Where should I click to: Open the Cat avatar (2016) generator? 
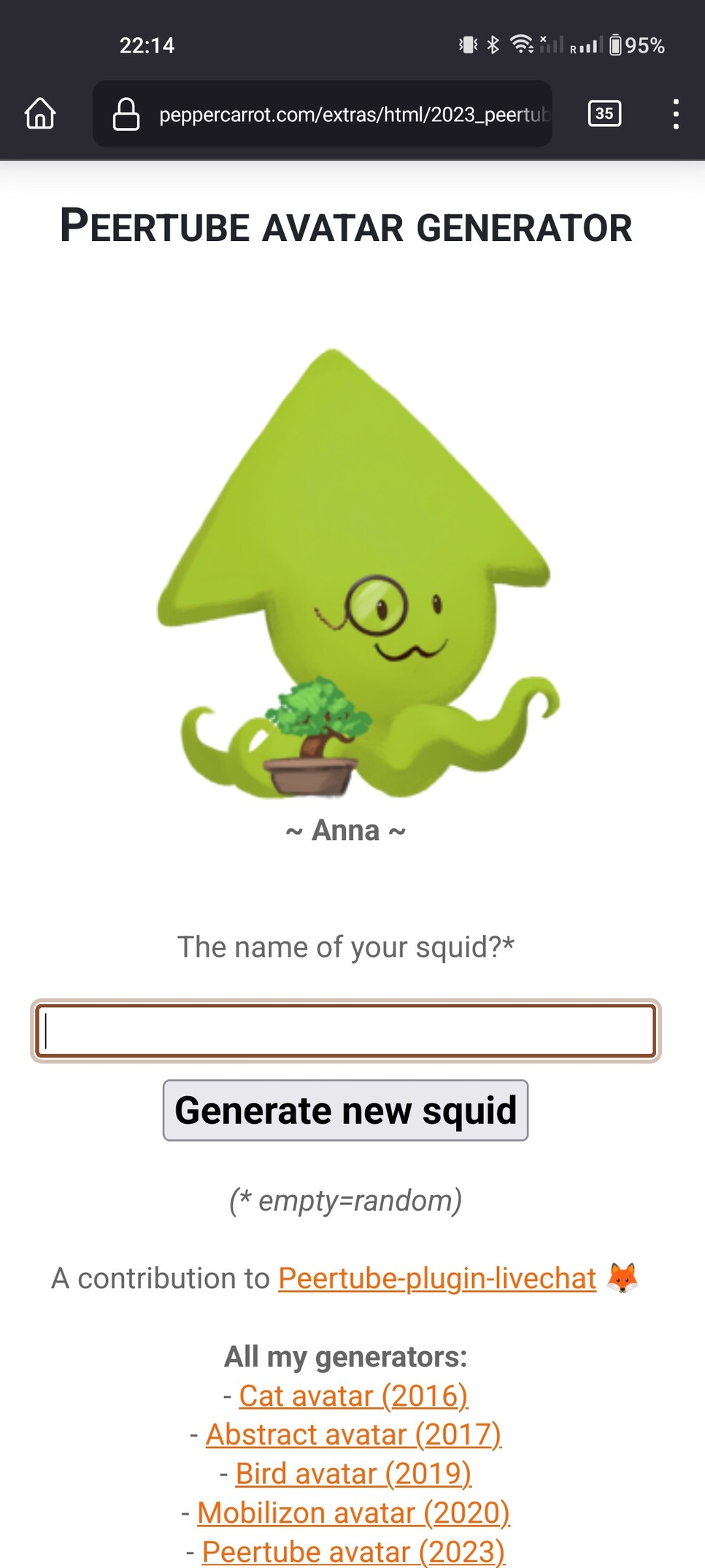click(x=353, y=1396)
